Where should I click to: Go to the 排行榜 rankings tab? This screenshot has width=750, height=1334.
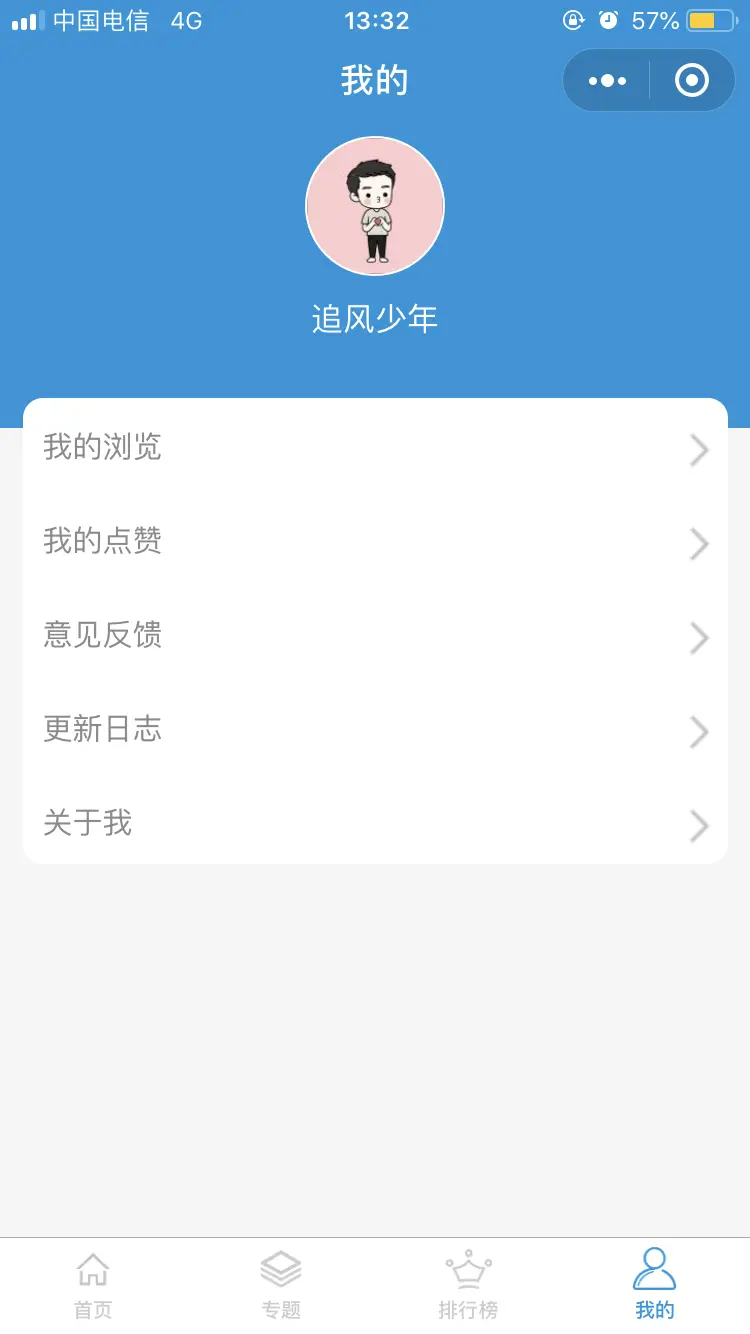(x=468, y=1285)
